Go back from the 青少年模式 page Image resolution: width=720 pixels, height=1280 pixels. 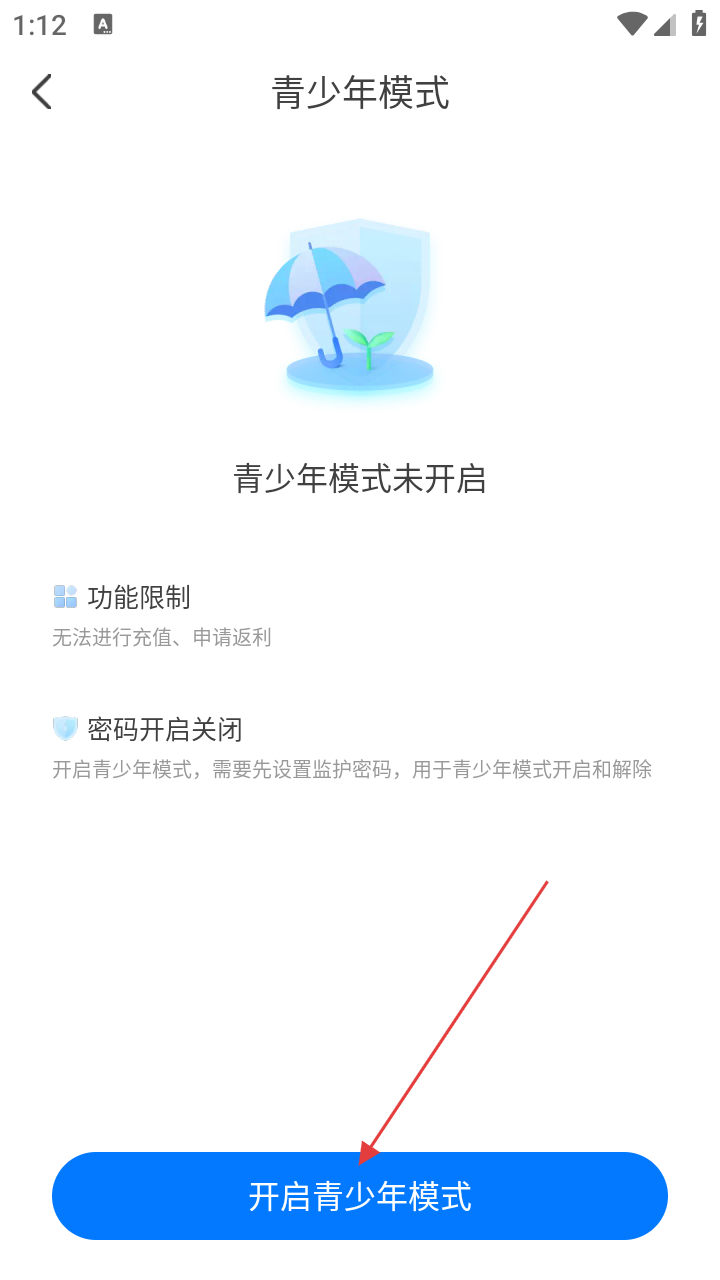[42, 92]
